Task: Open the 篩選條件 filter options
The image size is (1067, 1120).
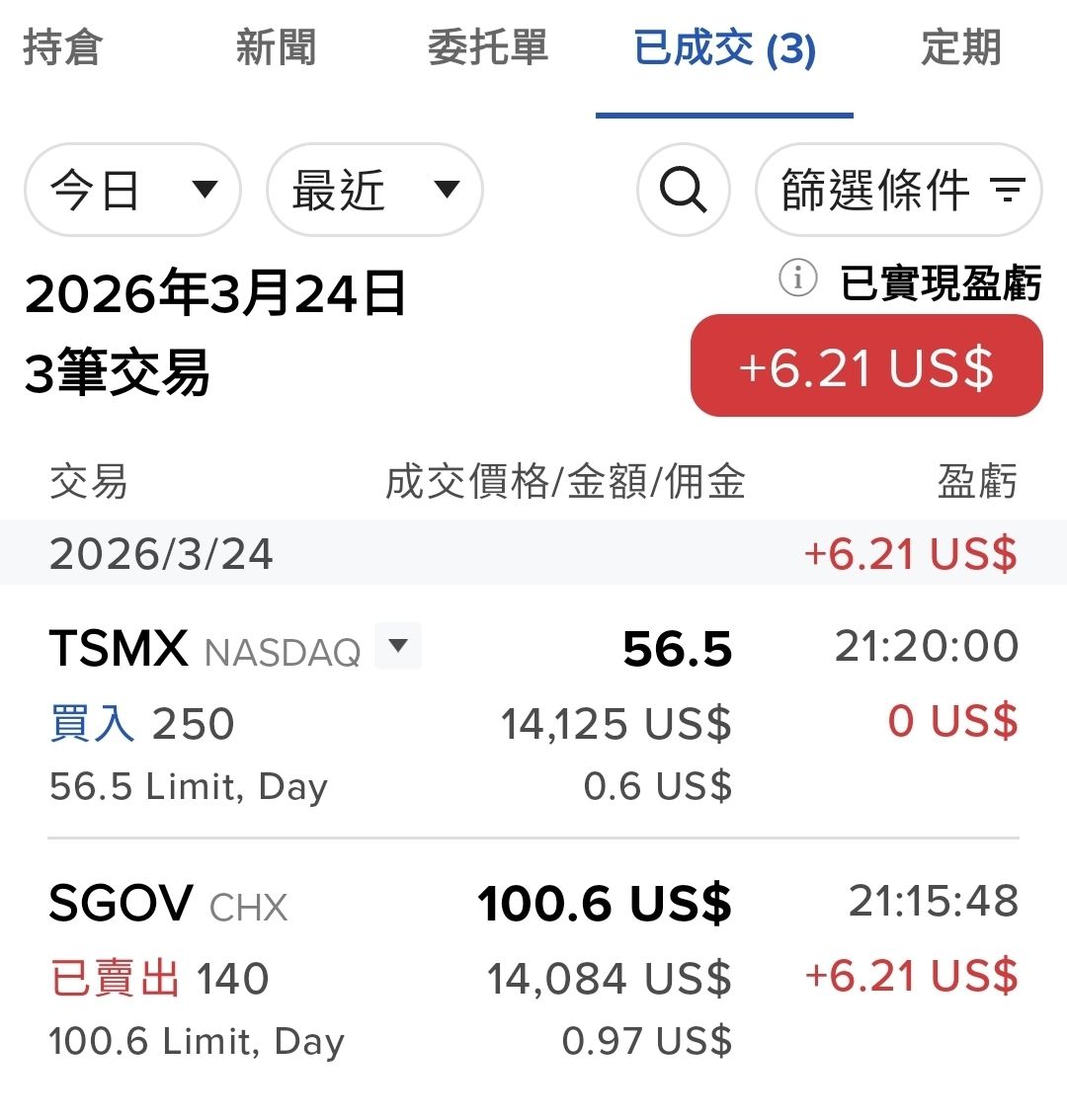Action: [x=899, y=190]
